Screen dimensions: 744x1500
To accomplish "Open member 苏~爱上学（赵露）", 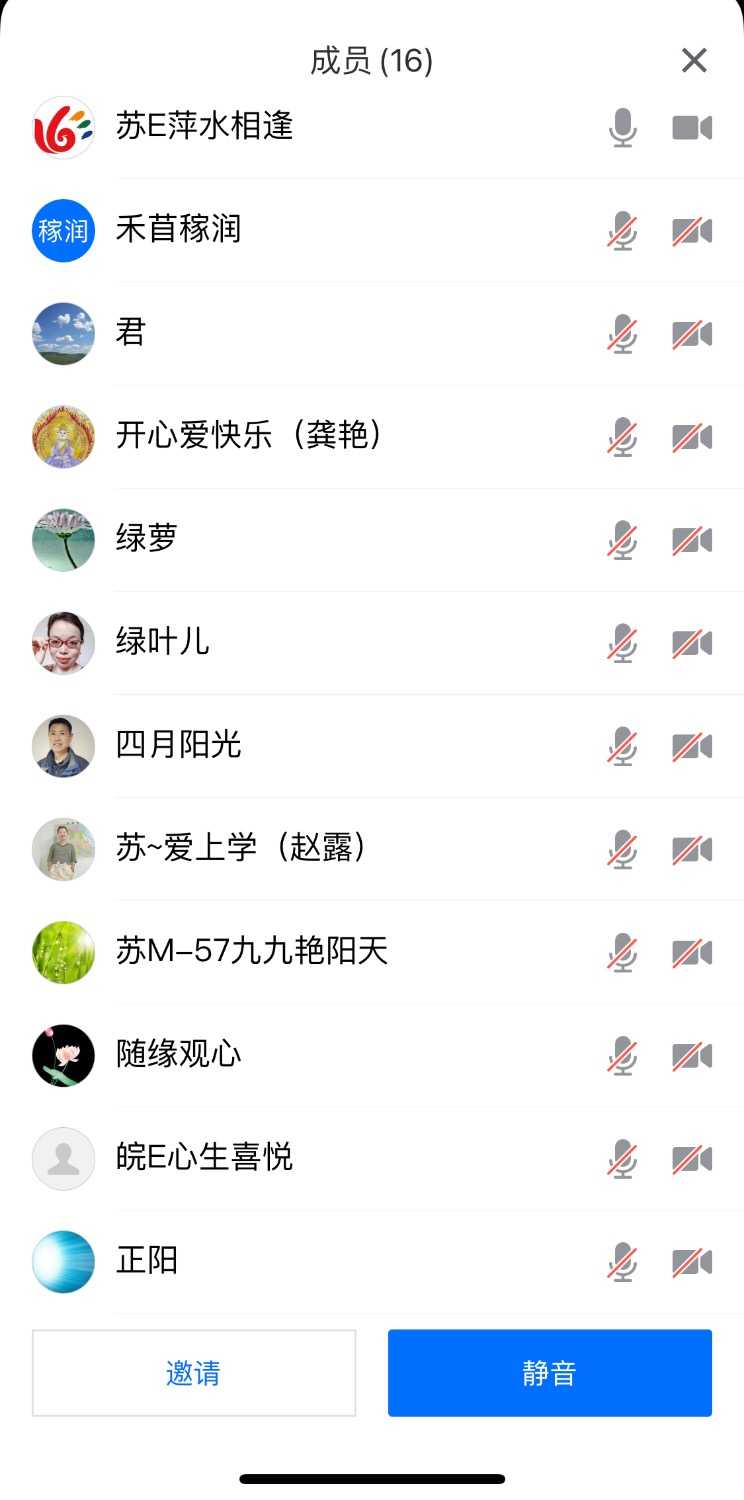I will pyautogui.click(x=240, y=849).
